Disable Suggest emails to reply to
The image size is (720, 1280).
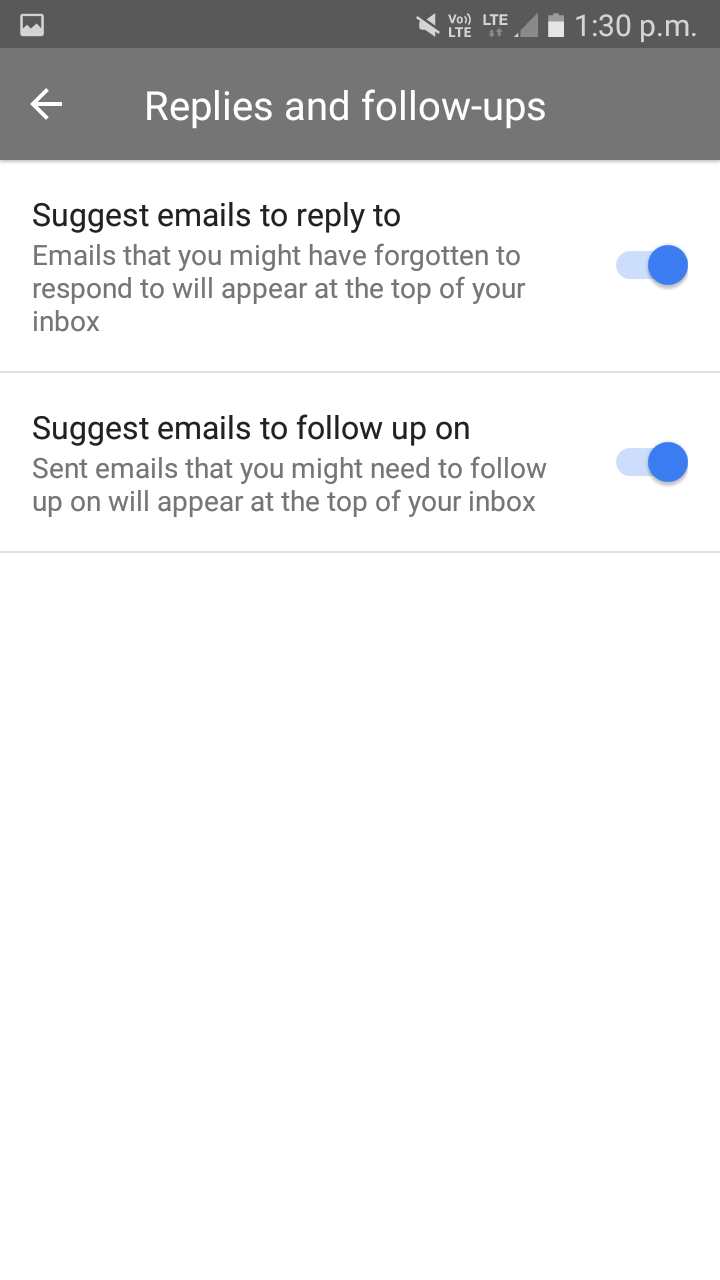click(652, 266)
